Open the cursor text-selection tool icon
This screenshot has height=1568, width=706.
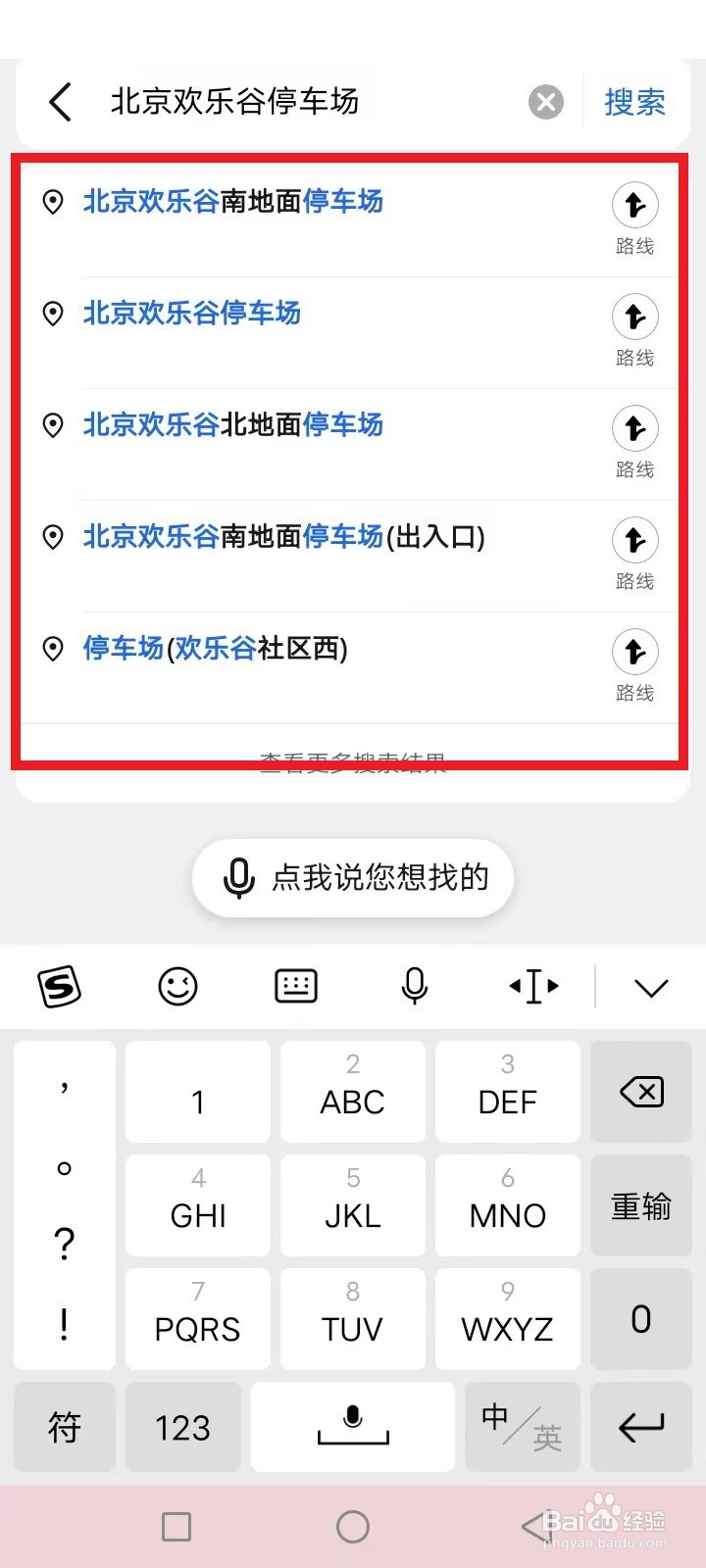pos(532,987)
